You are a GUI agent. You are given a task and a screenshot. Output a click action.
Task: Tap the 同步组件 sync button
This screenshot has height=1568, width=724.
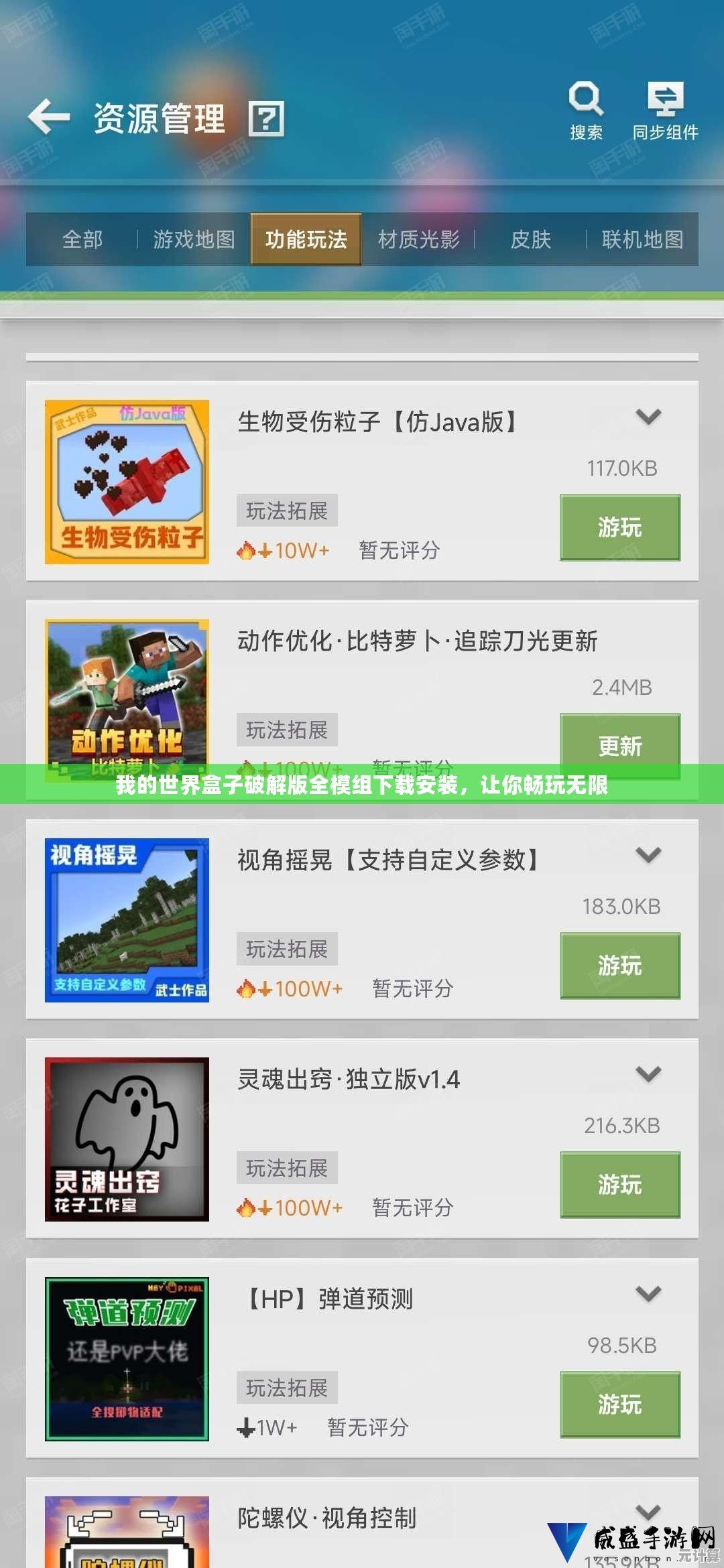[x=665, y=110]
